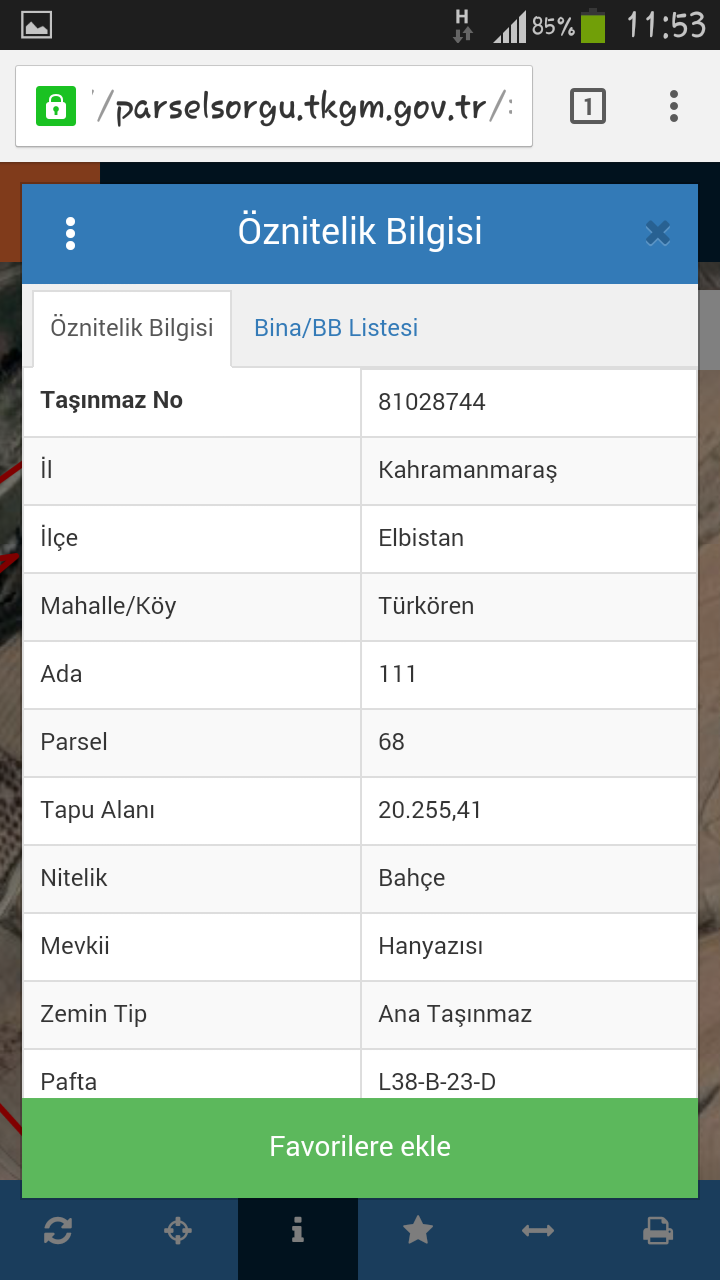Tap Favorilere ekle button
The height and width of the screenshot is (1280, 720).
[x=360, y=1147]
